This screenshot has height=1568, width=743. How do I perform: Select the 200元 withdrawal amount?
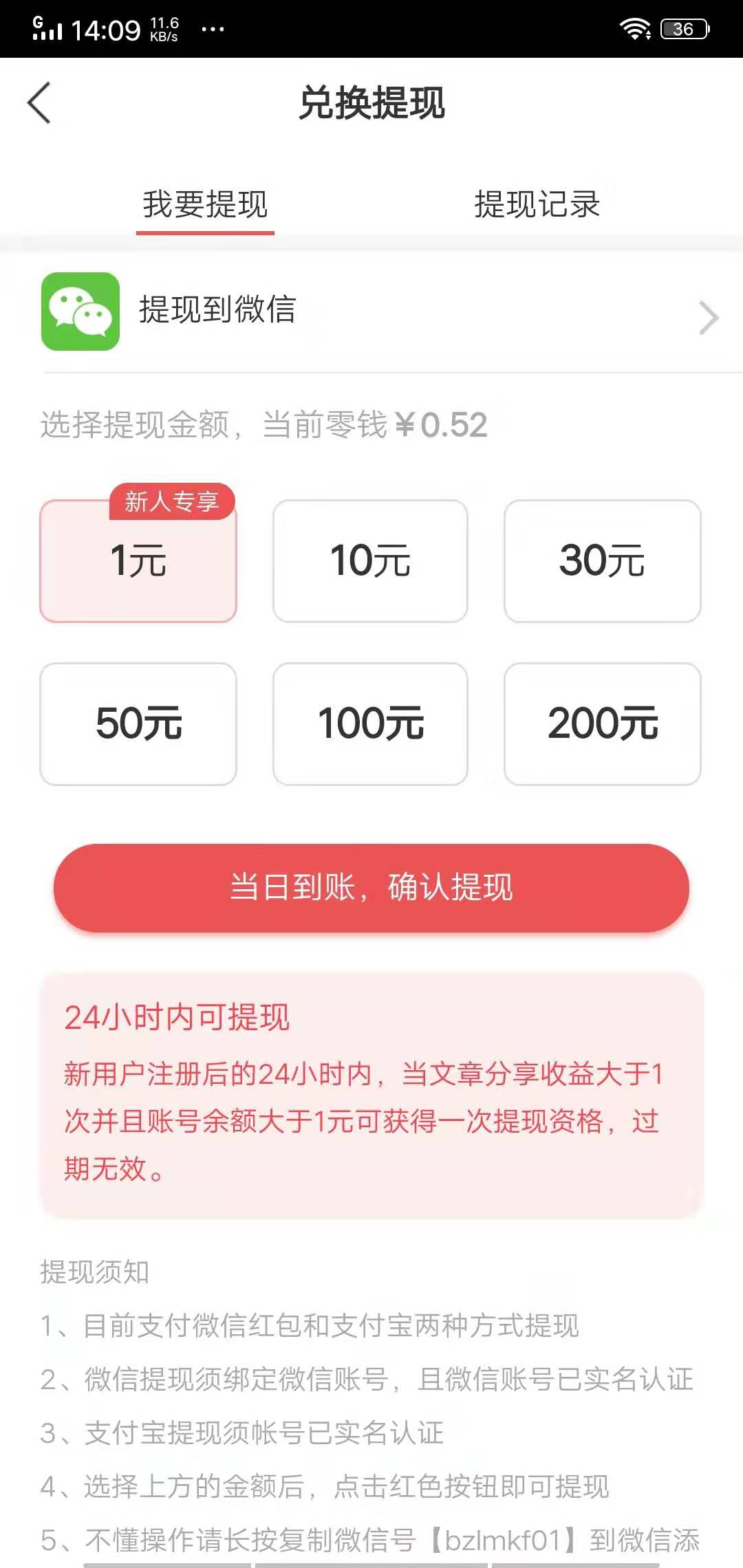coord(603,723)
